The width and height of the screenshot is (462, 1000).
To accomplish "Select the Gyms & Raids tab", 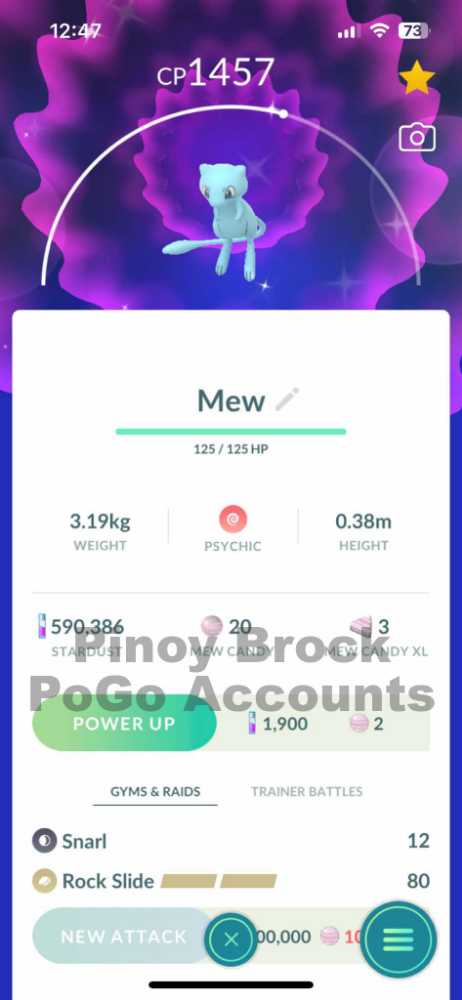I will pos(155,791).
